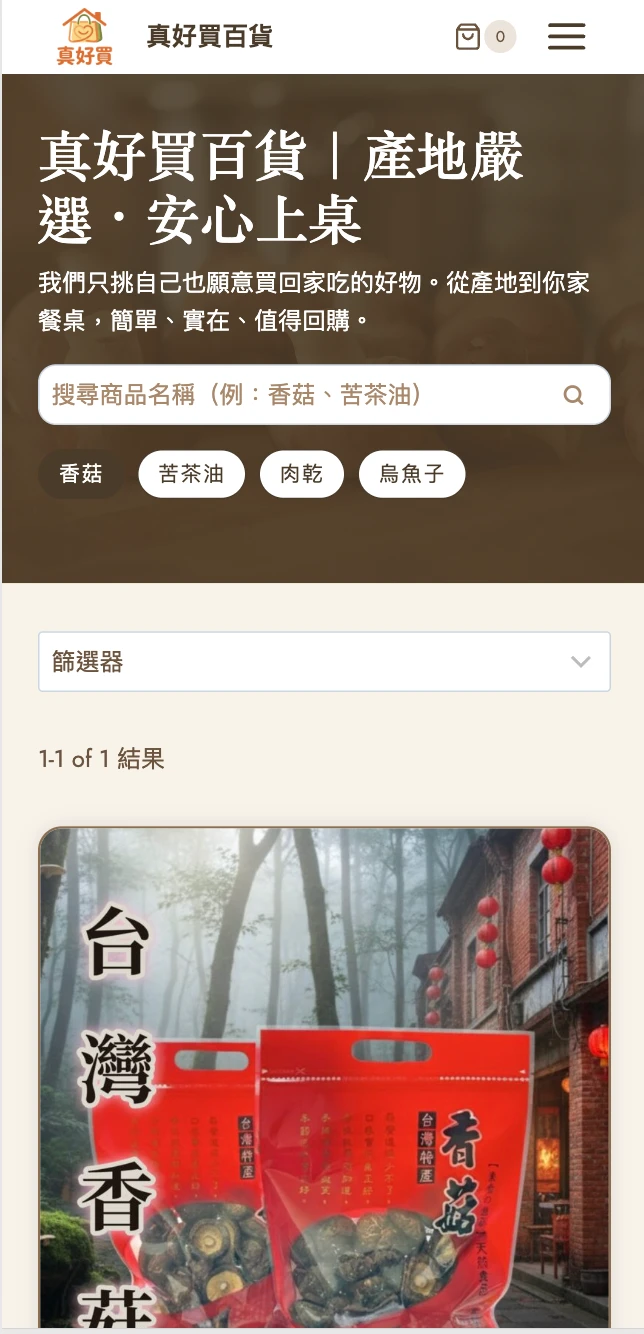Open the hamburger navigation menu
644x1334 pixels.
click(566, 37)
